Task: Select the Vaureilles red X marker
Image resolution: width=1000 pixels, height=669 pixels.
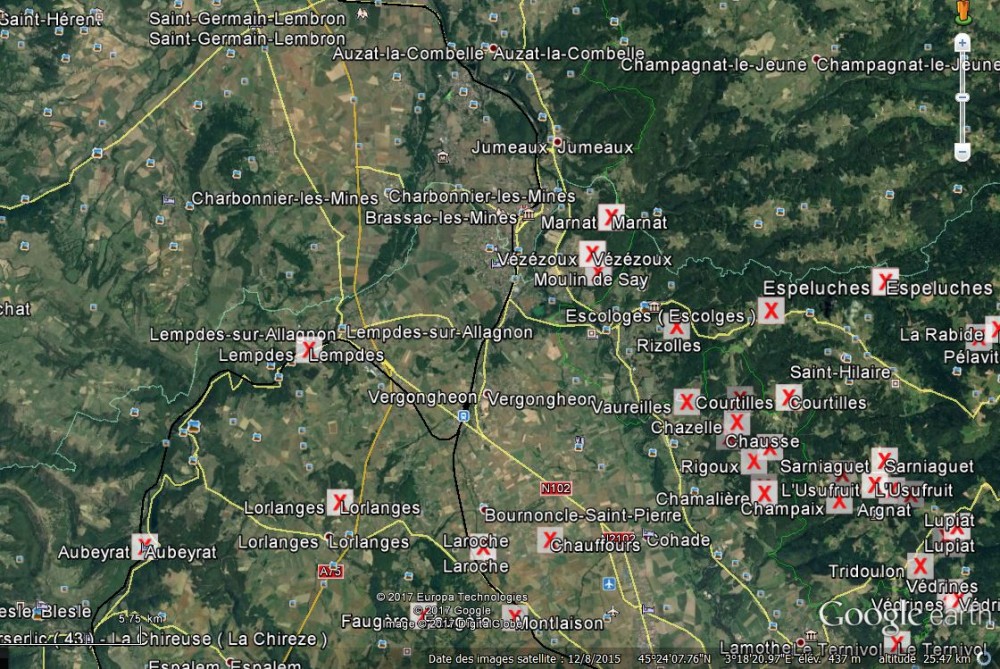Action: point(685,401)
